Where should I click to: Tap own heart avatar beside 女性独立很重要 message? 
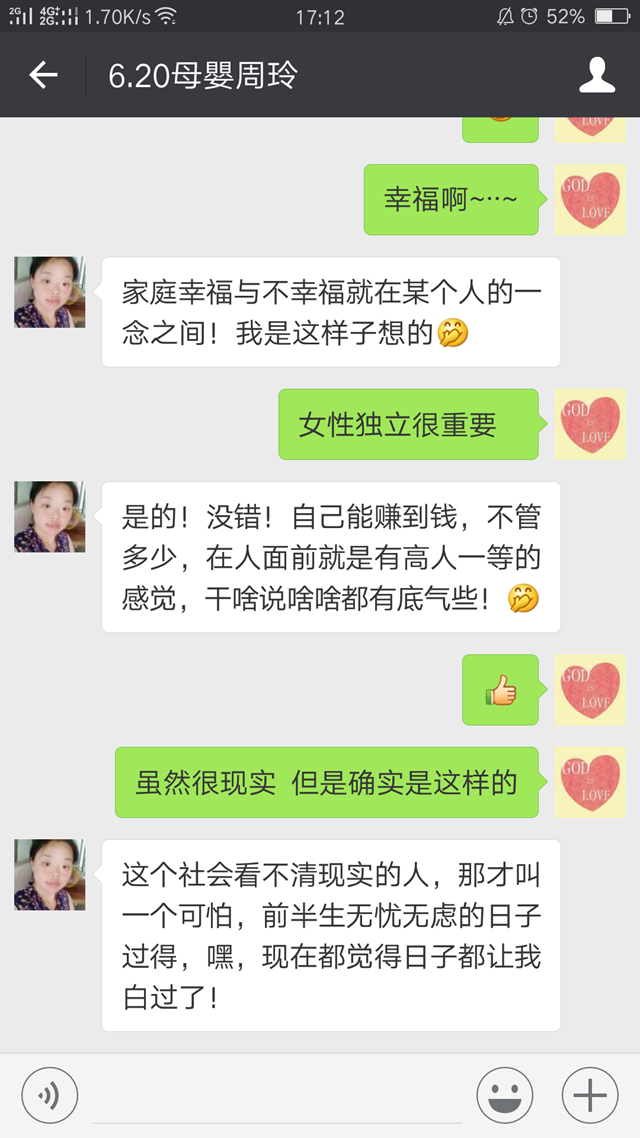(590, 424)
